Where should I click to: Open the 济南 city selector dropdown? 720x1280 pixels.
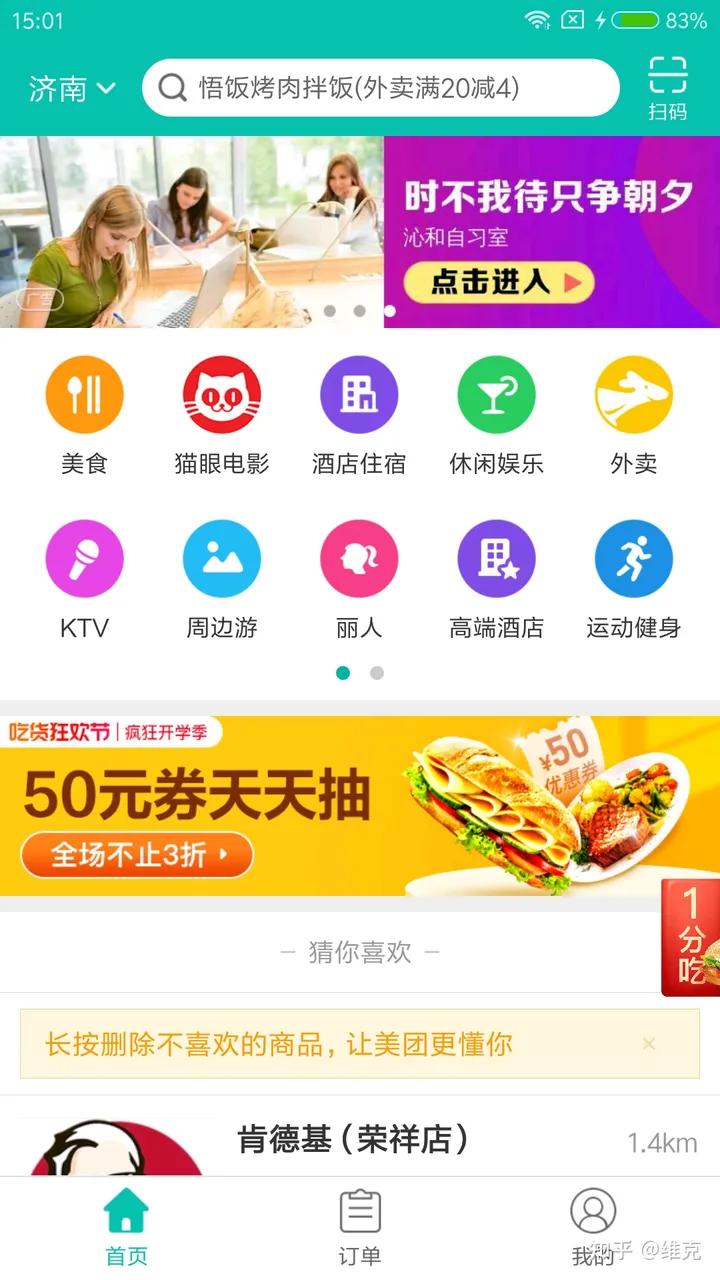coord(72,89)
